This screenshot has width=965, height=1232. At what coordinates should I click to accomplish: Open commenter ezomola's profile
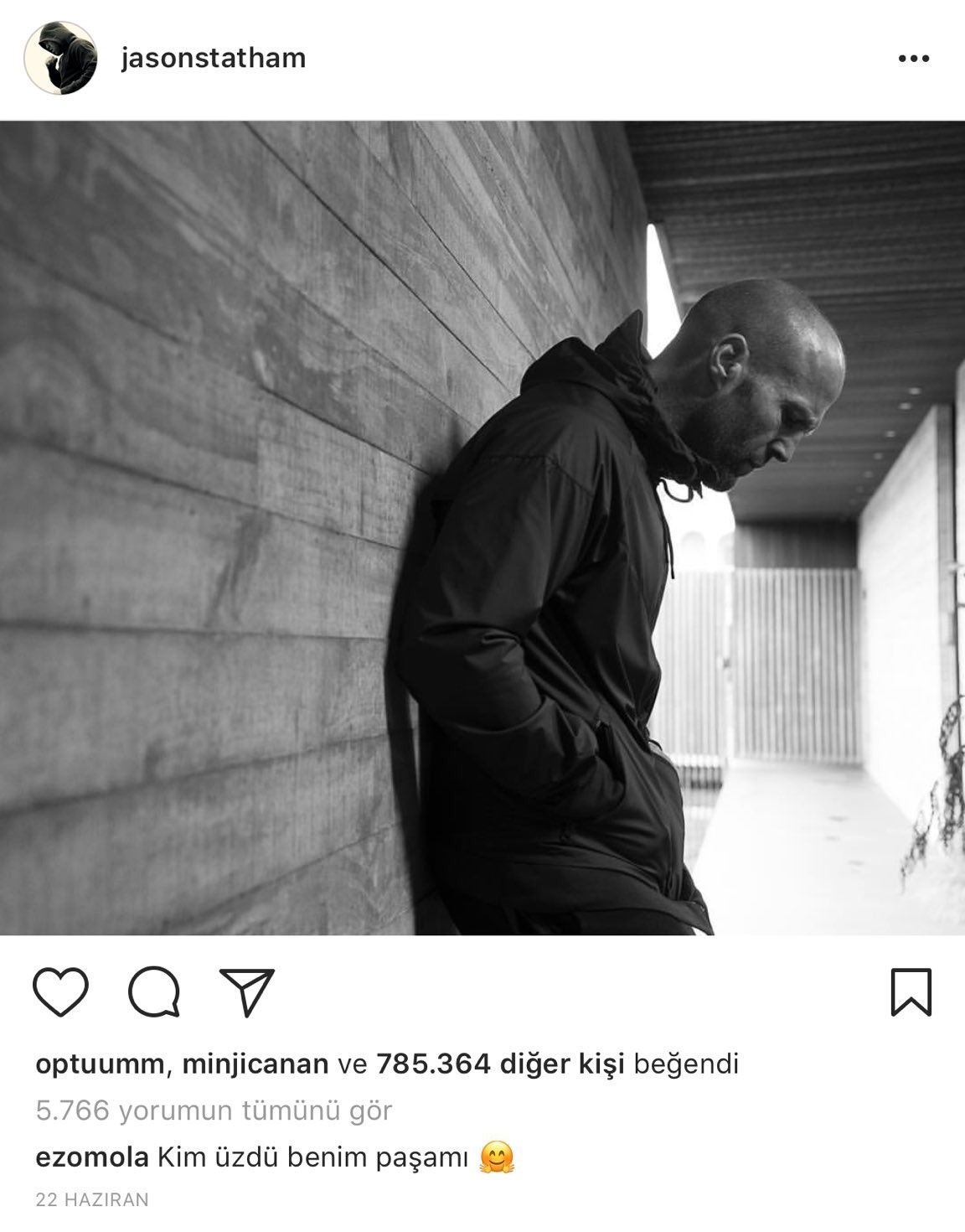coord(92,1158)
